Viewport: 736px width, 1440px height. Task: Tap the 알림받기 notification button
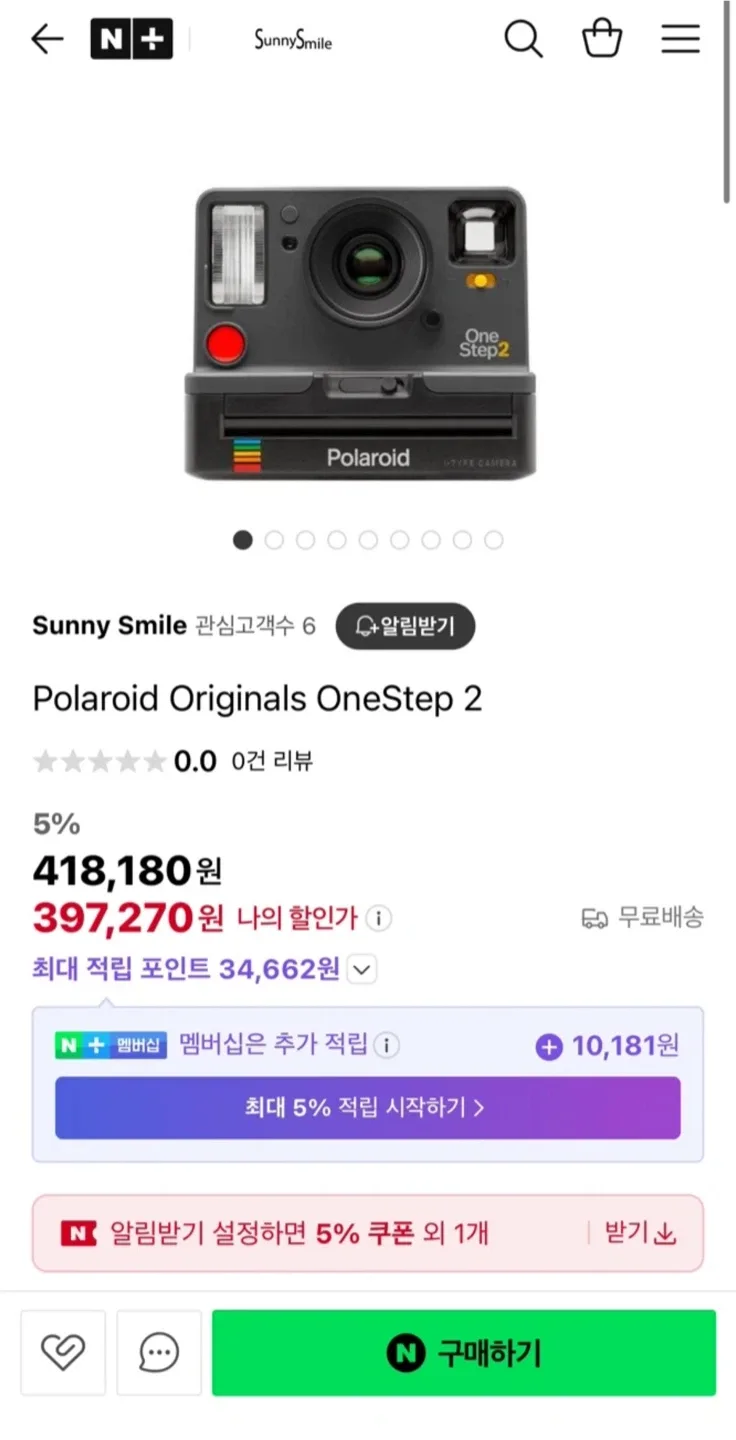(x=405, y=626)
